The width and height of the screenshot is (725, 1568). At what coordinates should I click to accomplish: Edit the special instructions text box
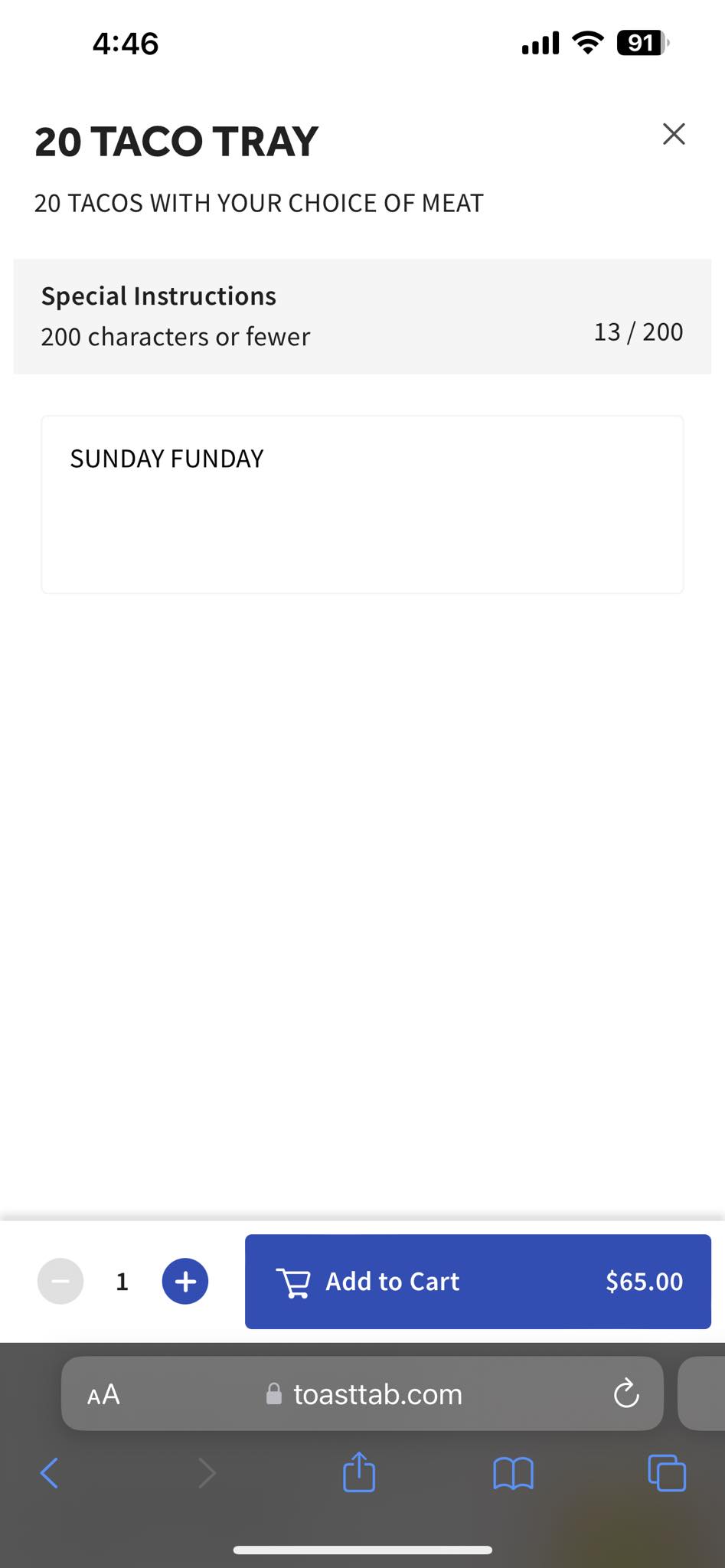(x=362, y=505)
